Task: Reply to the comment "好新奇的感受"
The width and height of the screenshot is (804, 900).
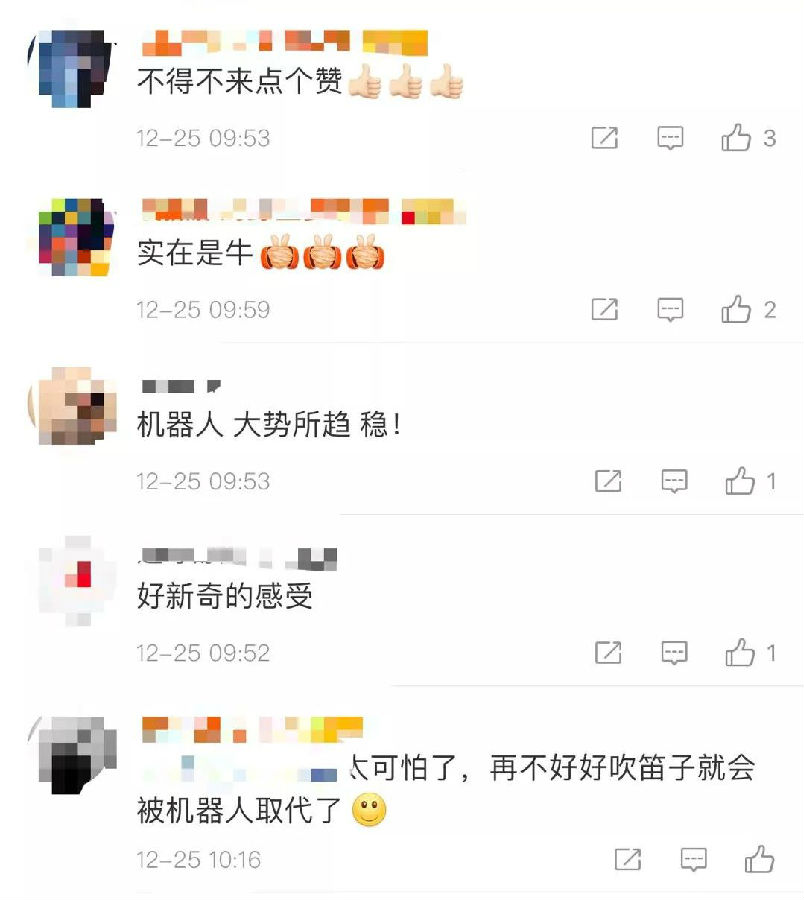Action: [x=675, y=653]
